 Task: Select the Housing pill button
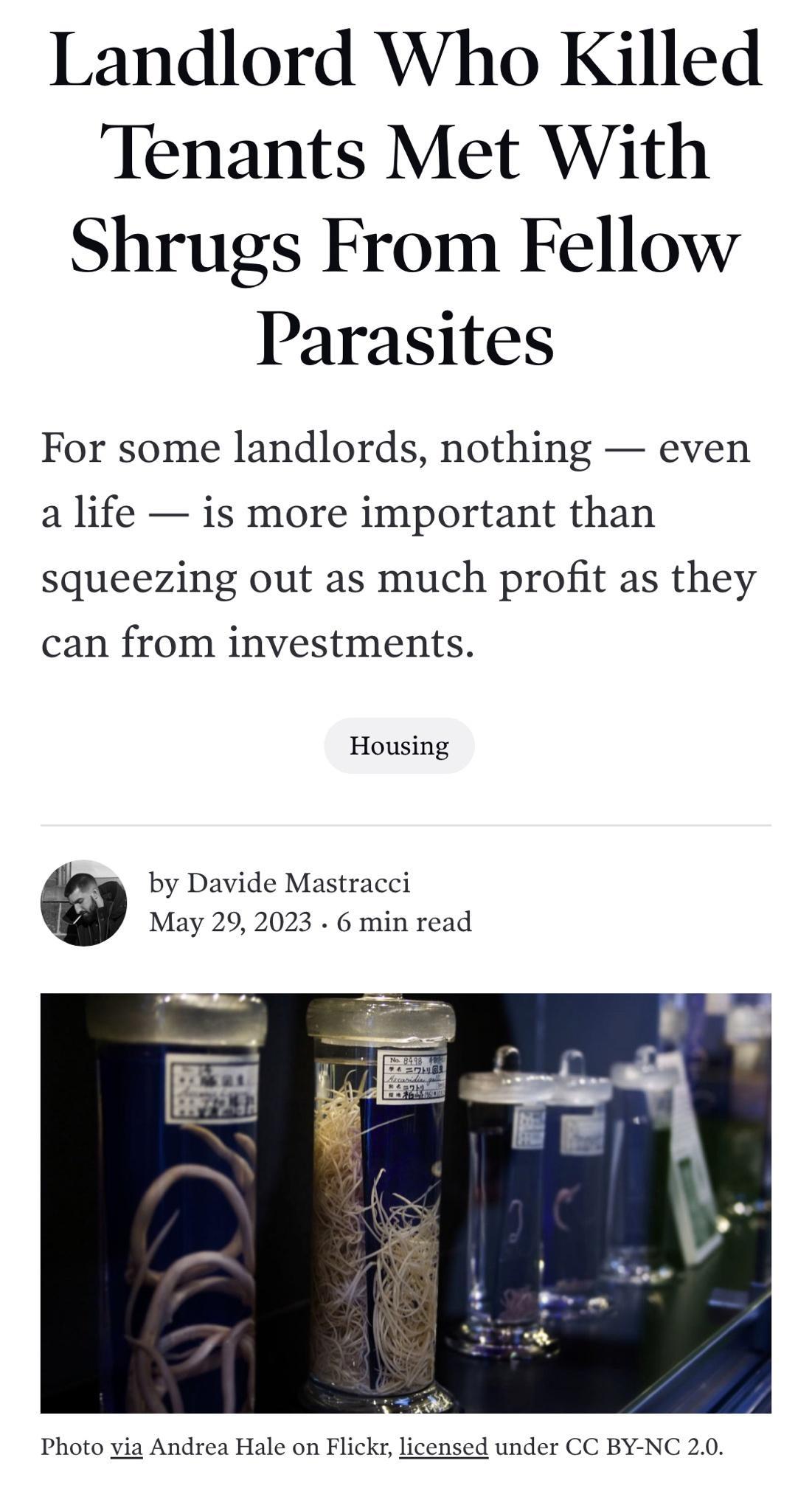402,746
